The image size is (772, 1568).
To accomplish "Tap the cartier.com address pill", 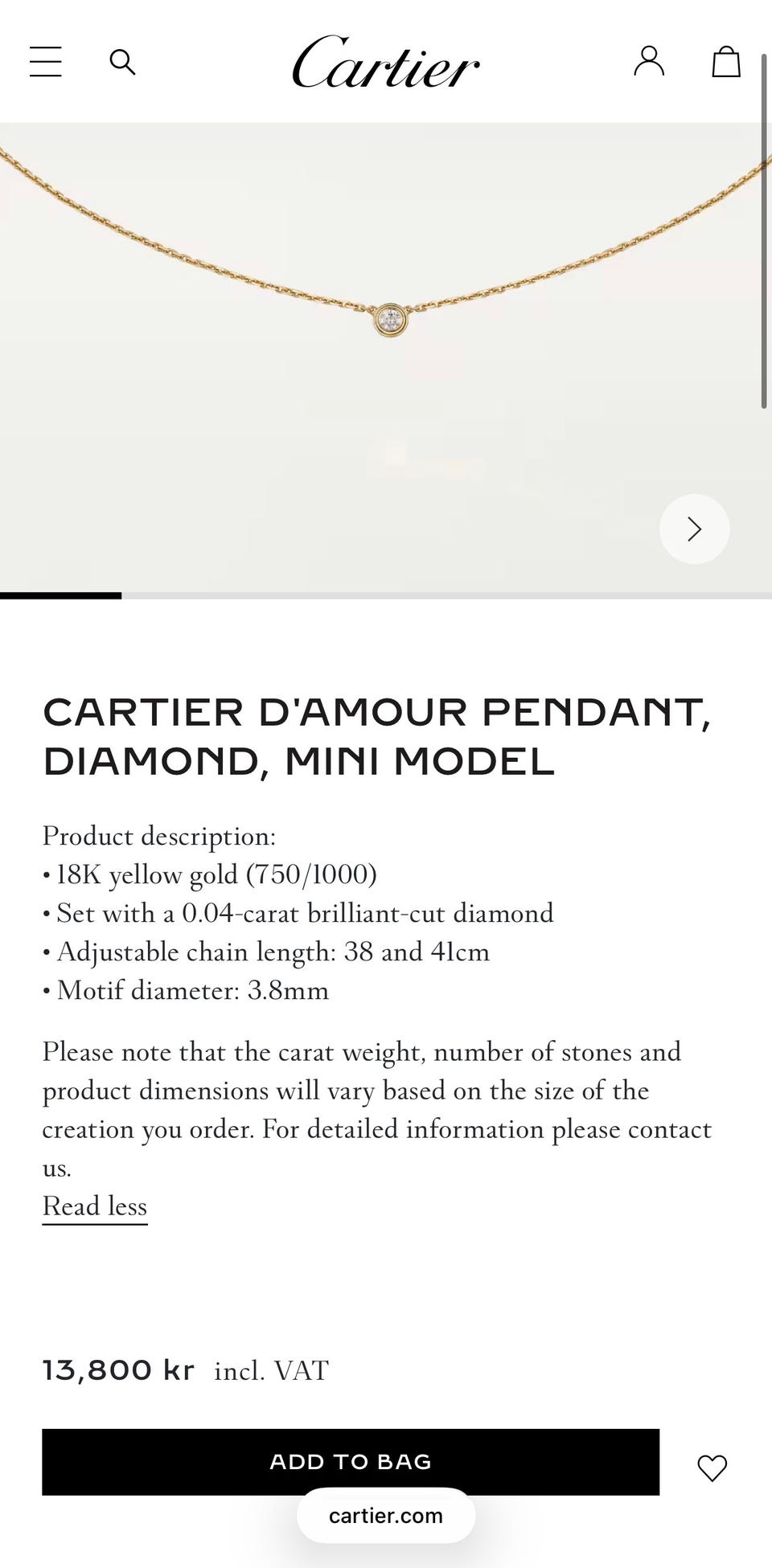I will click(386, 1516).
